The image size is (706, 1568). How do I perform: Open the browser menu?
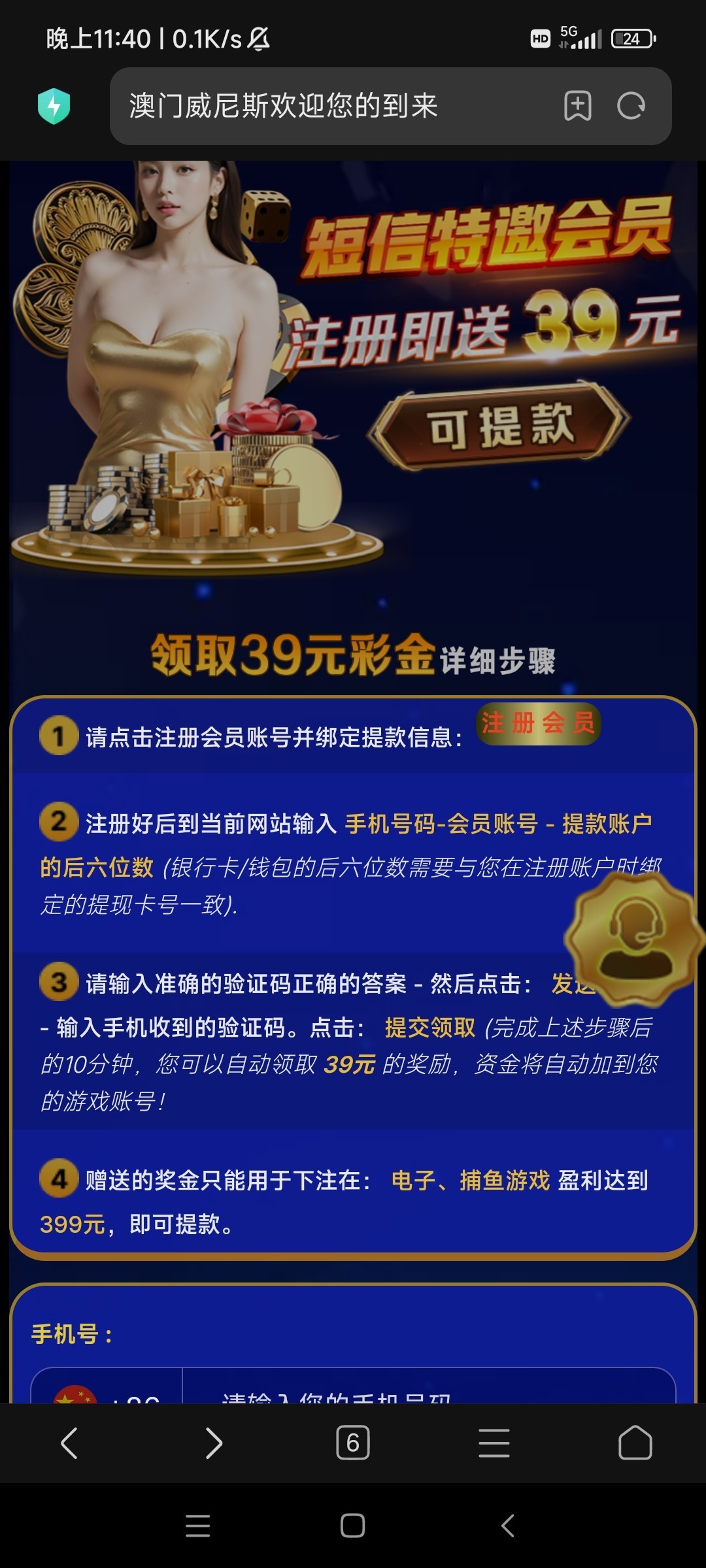[x=494, y=1443]
